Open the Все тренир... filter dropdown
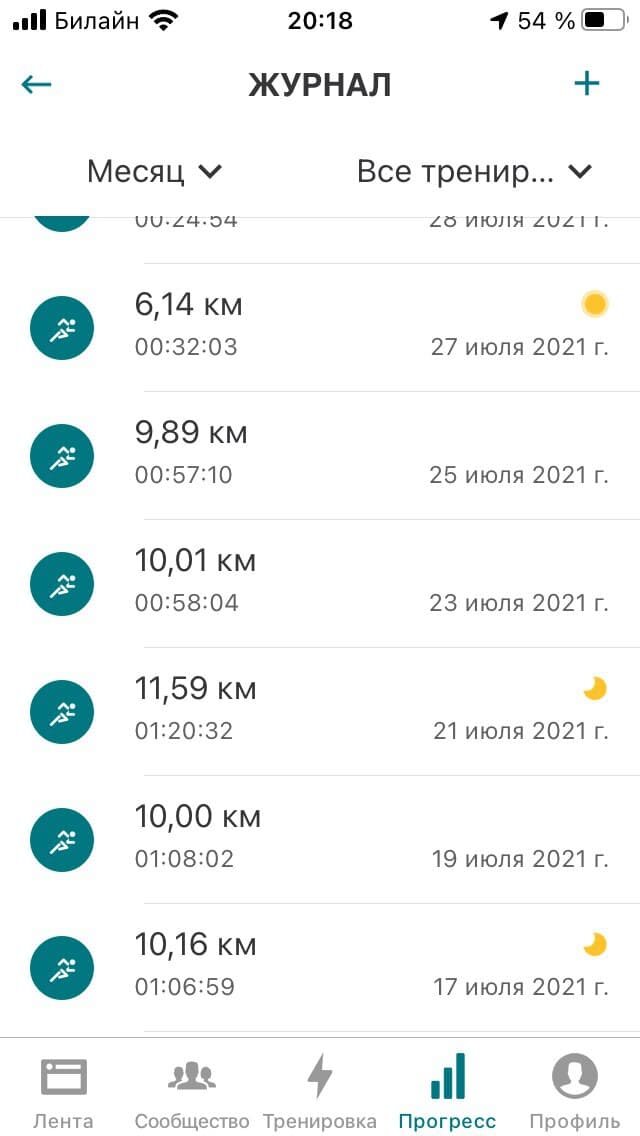This screenshot has height=1136, width=640. pos(475,172)
